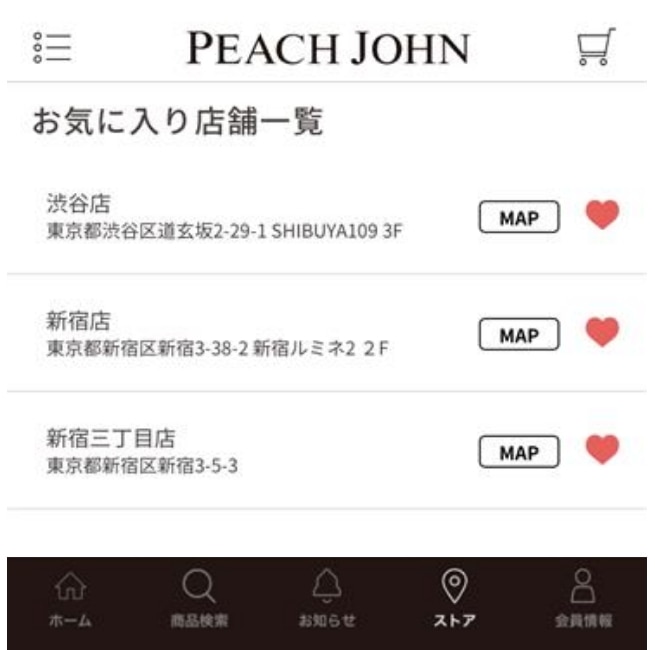Toggle the heart for 新宿三丁目店
The width and height of the screenshot is (655, 650).
tap(602, 450)
